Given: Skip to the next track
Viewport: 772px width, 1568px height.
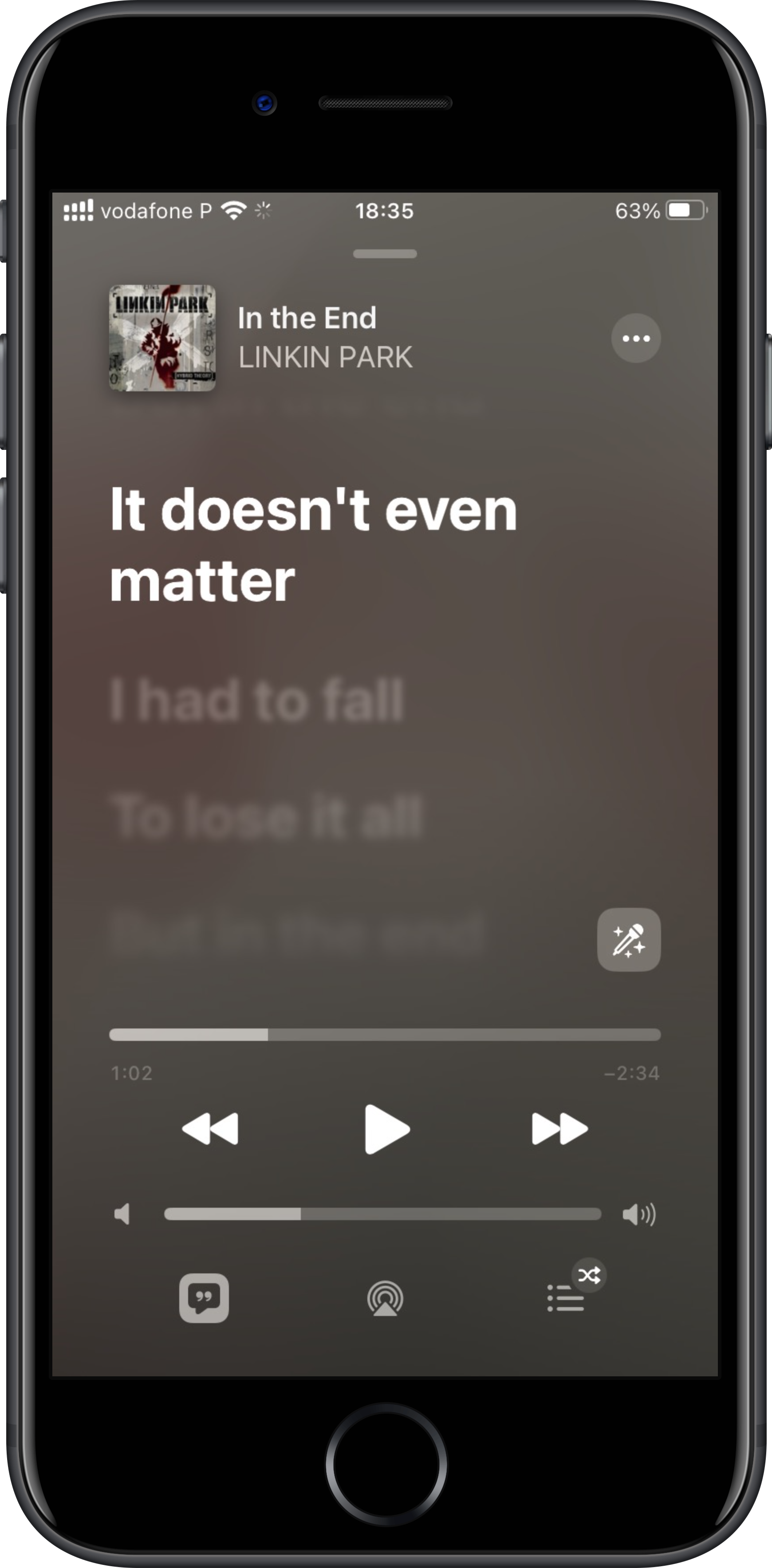Looking at the screenshot, I should (559, 1129).
